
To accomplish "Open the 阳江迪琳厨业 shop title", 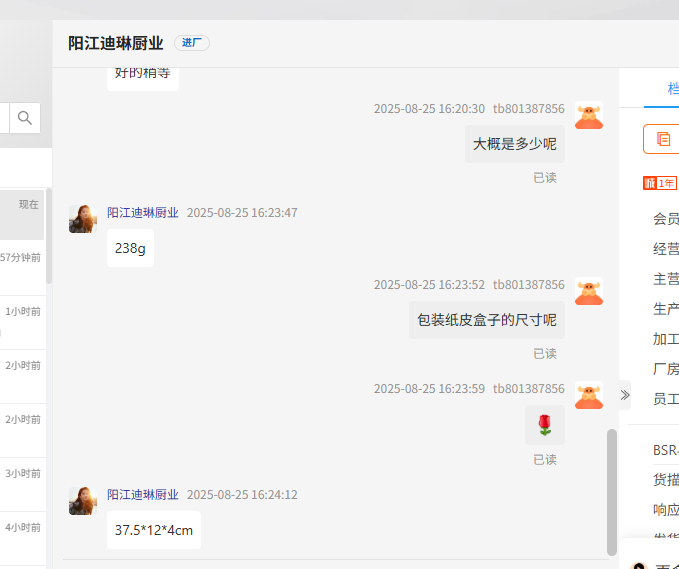I will [x=116, y=43].
